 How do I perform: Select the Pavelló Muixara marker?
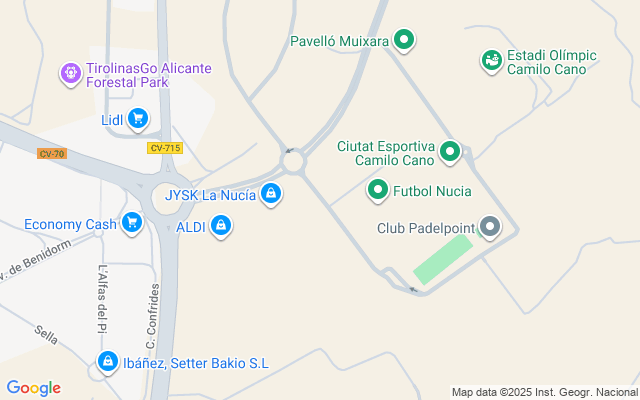pos(404,41)
